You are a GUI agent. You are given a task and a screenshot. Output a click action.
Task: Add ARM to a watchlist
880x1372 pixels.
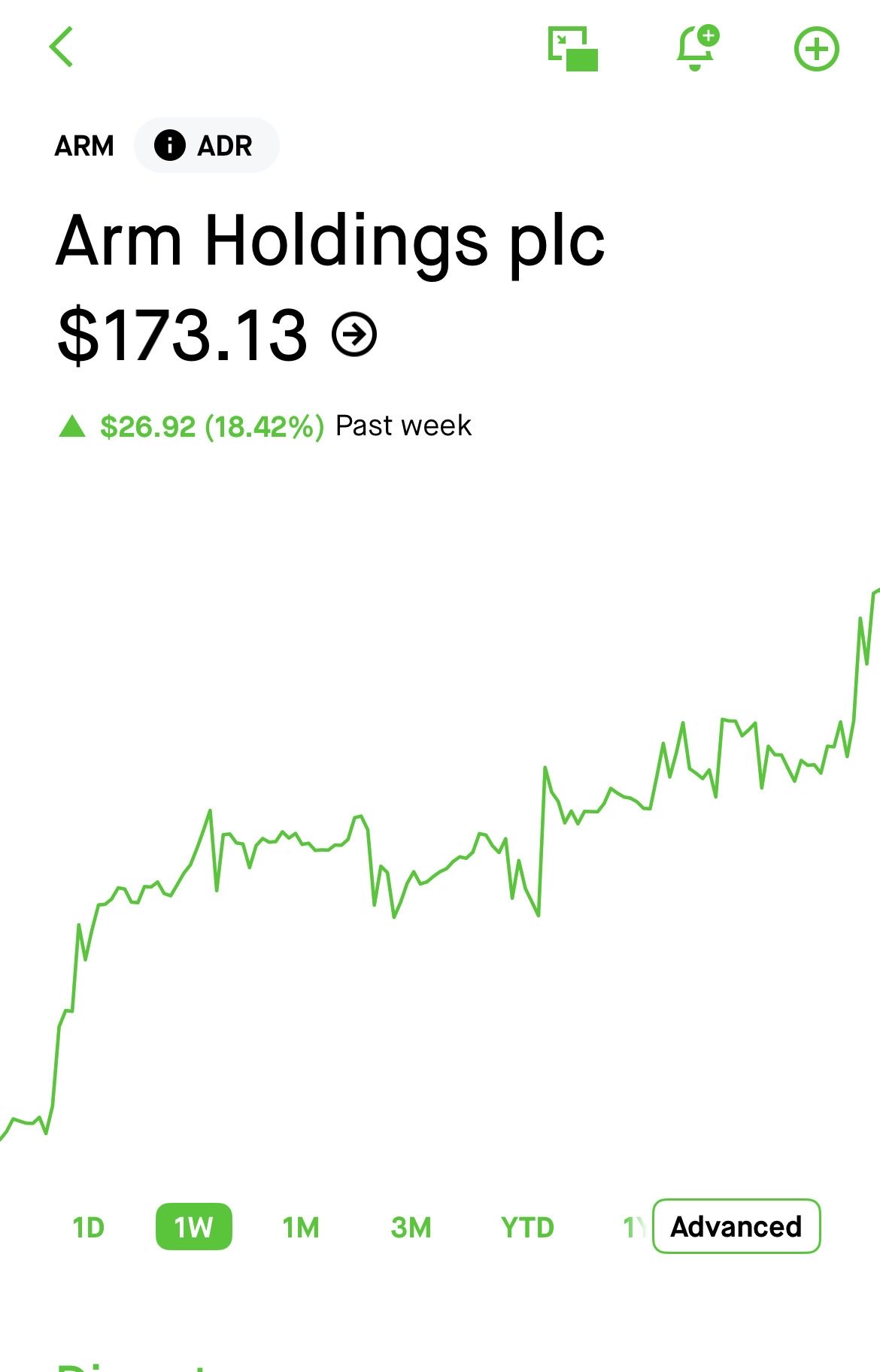click(817, 50)
